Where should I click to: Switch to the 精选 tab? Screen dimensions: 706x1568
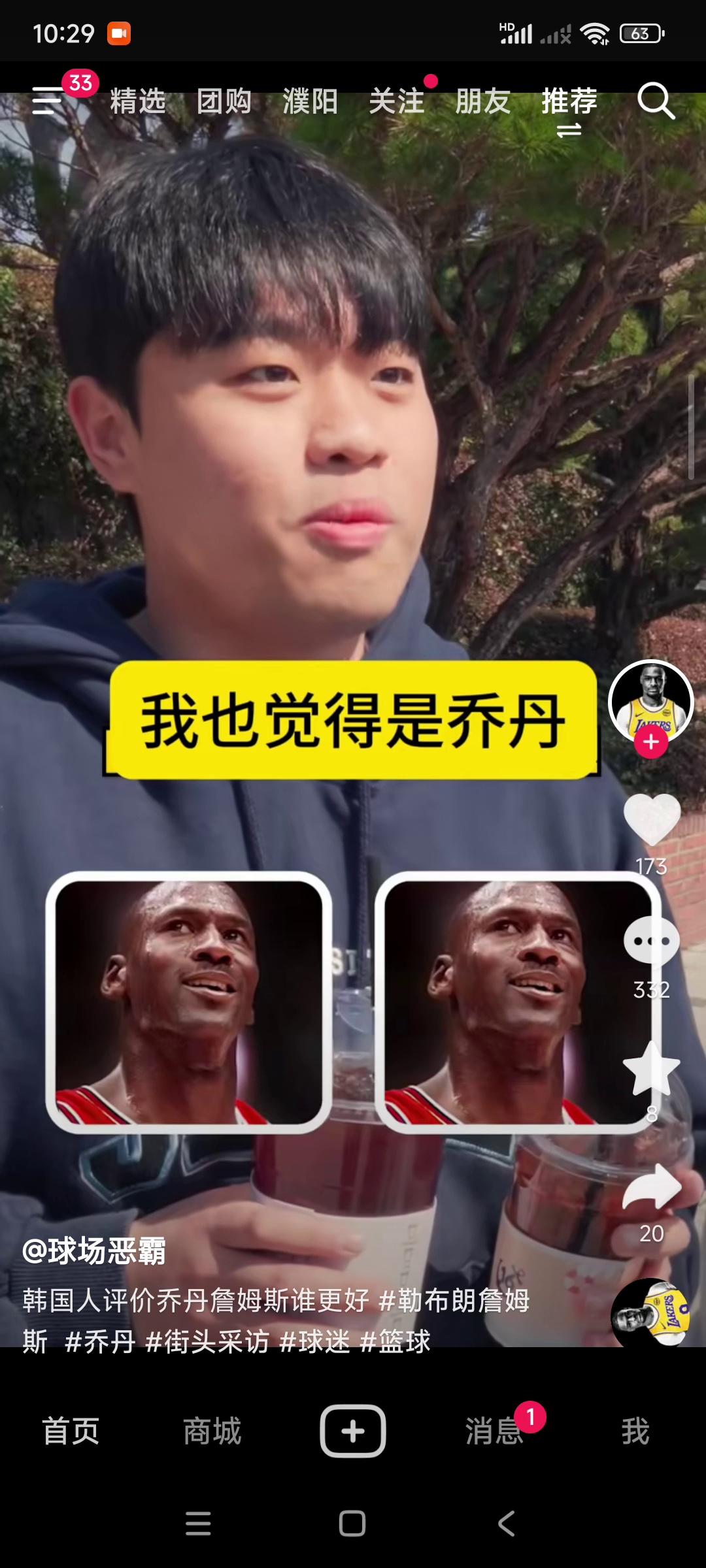pos(137,101)
